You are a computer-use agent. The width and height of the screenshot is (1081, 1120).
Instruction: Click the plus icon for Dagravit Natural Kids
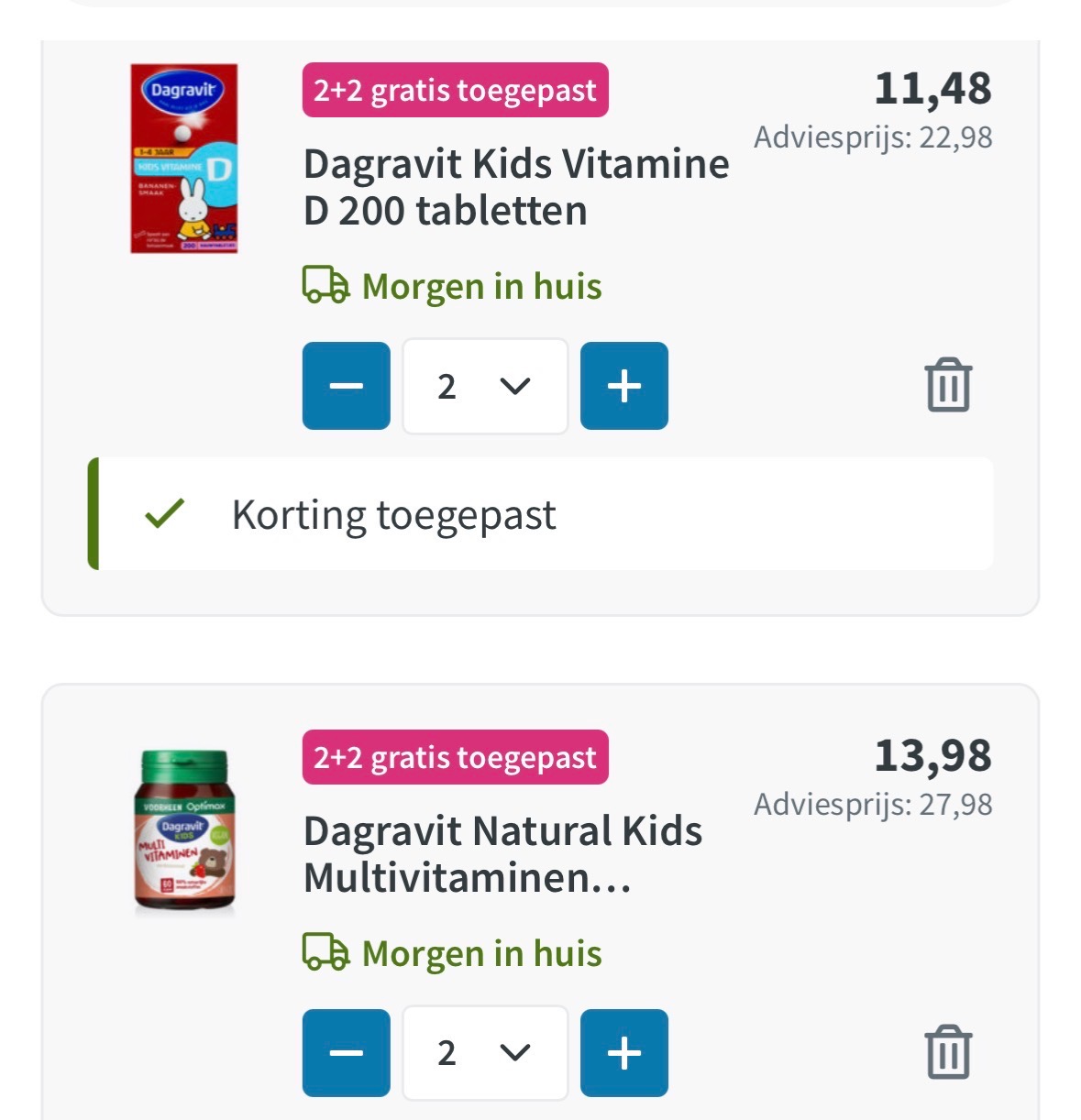(624, 1052)
